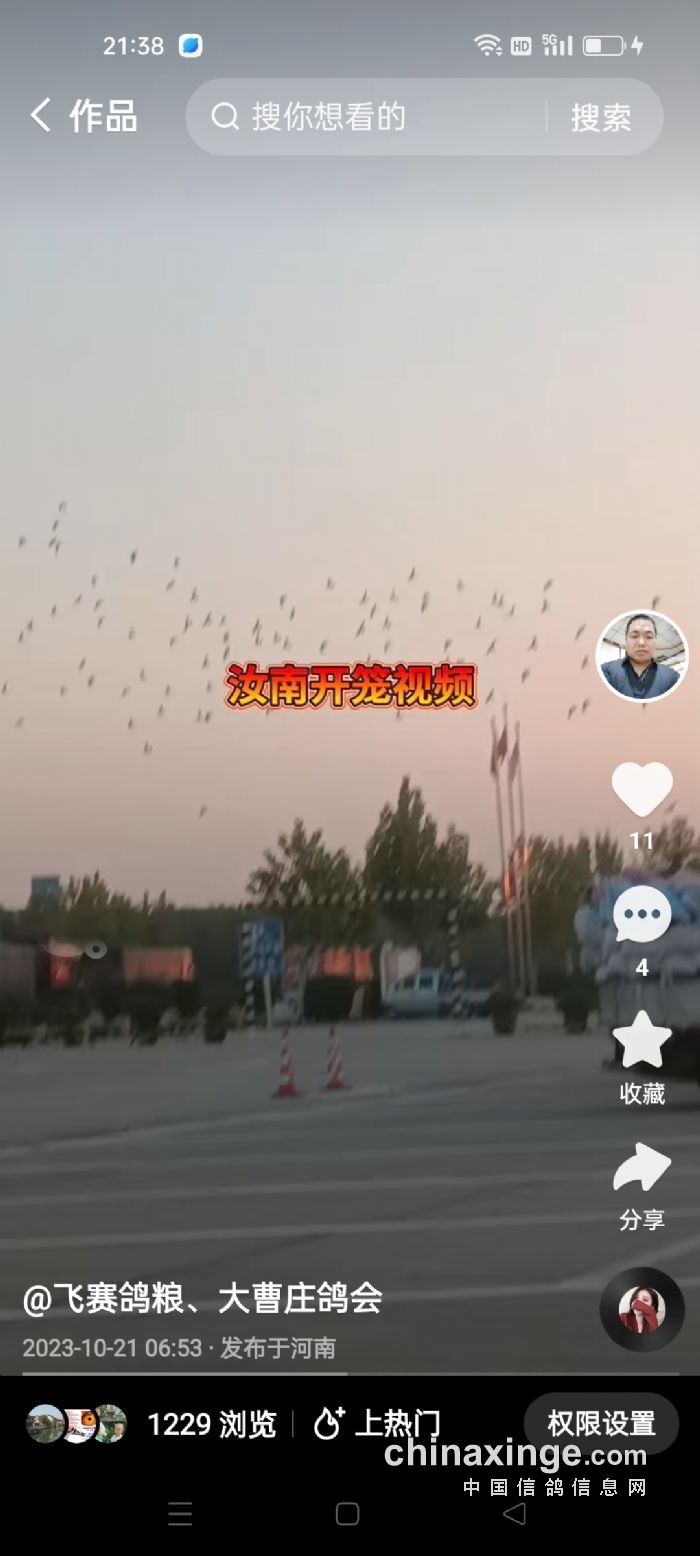Share this video via 分享

[641, 1170]
